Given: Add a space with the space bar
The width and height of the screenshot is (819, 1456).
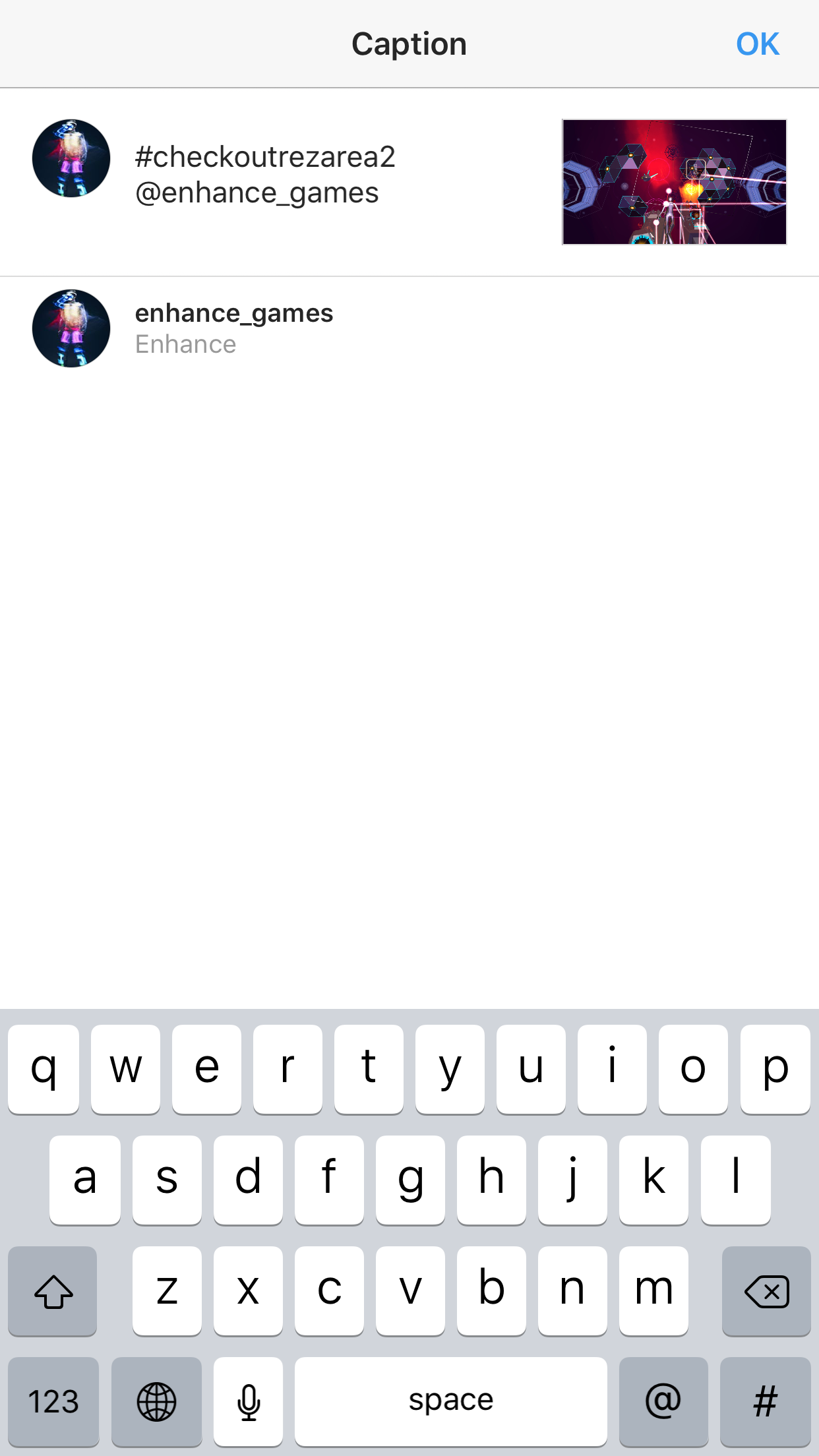Looking at the screenshot, I should 450,1401.
